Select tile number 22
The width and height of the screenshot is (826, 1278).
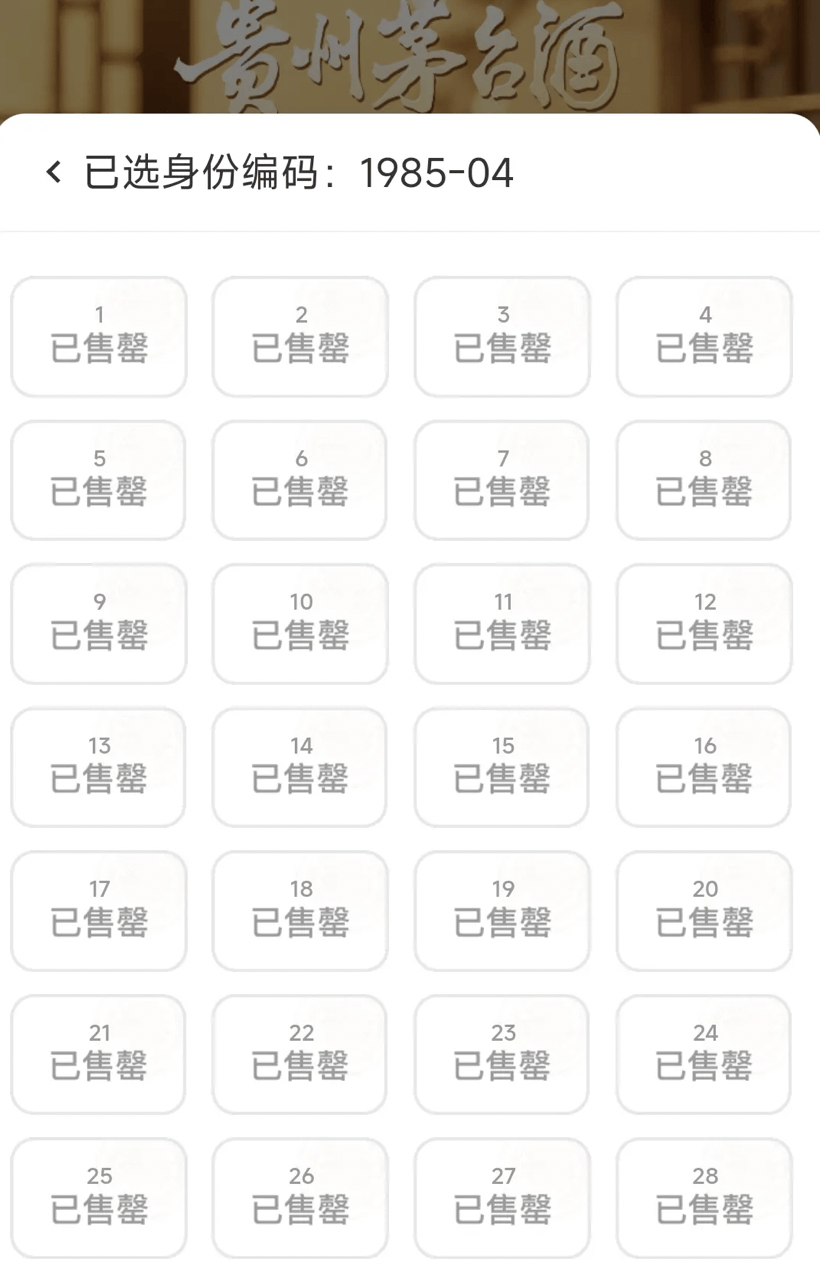click(x=300, y=1054)
